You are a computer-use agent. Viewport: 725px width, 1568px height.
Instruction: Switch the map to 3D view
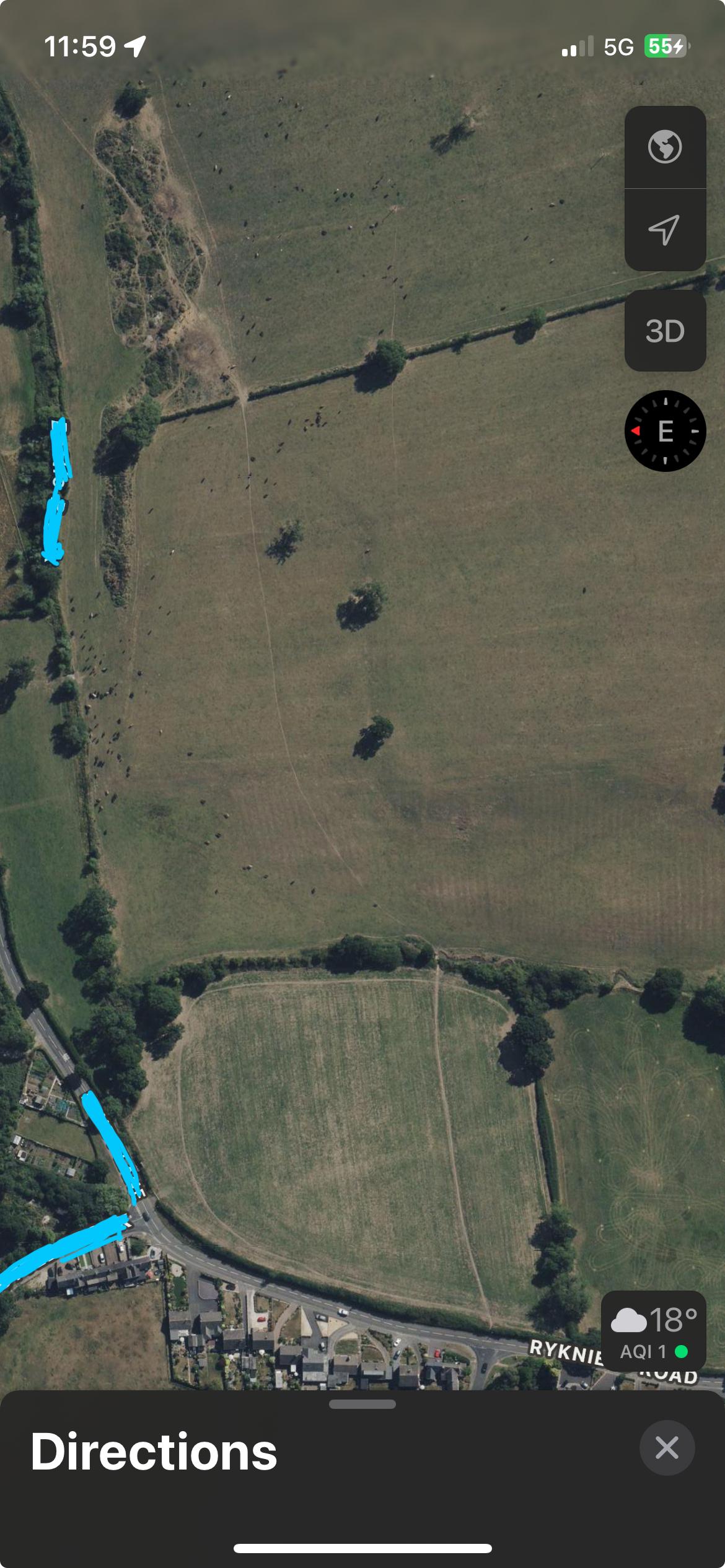click(x=665, y=331)
